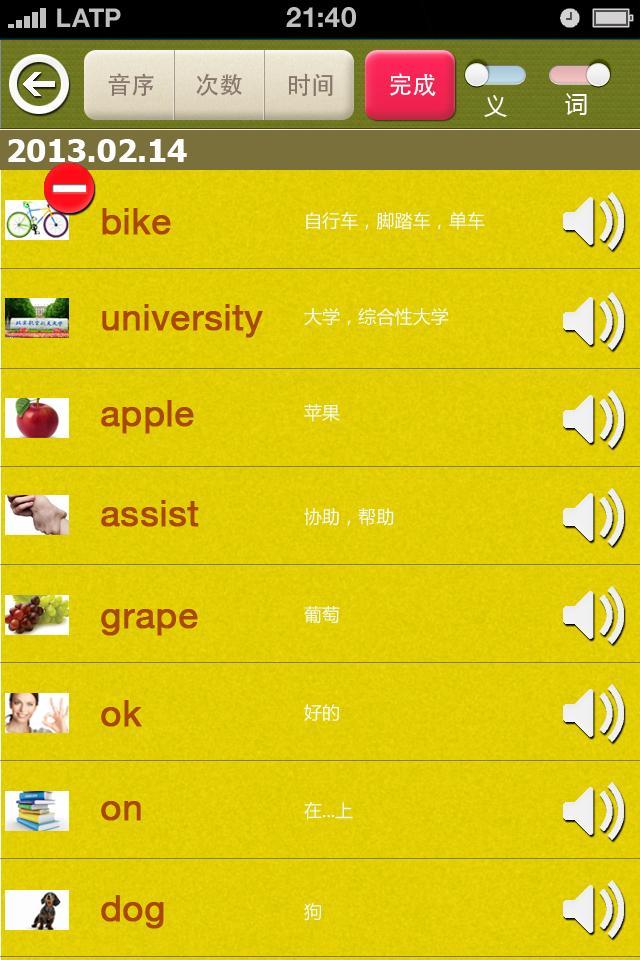Viewport: 640px width, 960px height.
Task: Hear the word grape spoken
Action: (593, 614)
